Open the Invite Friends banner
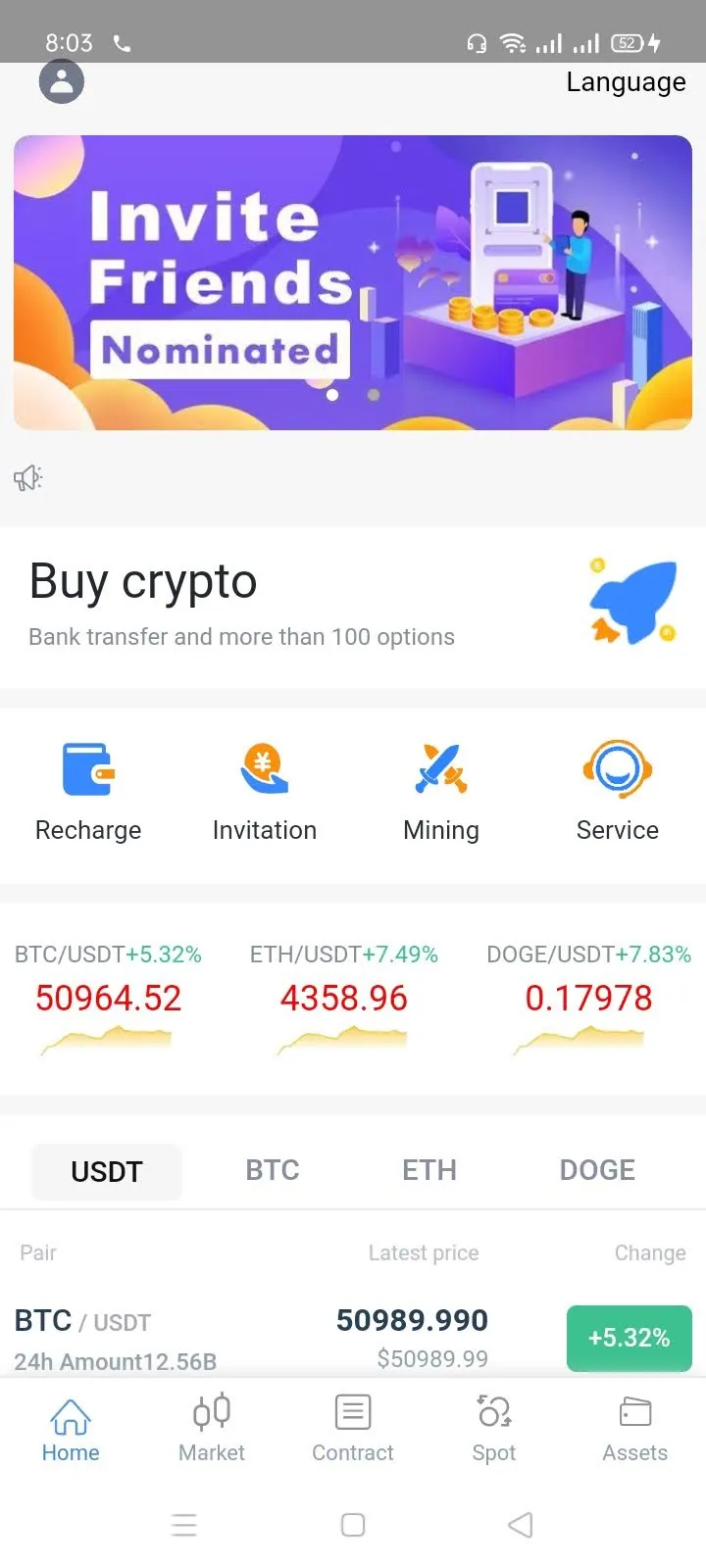Screen dimensions: 706x1568 point(353,282)
